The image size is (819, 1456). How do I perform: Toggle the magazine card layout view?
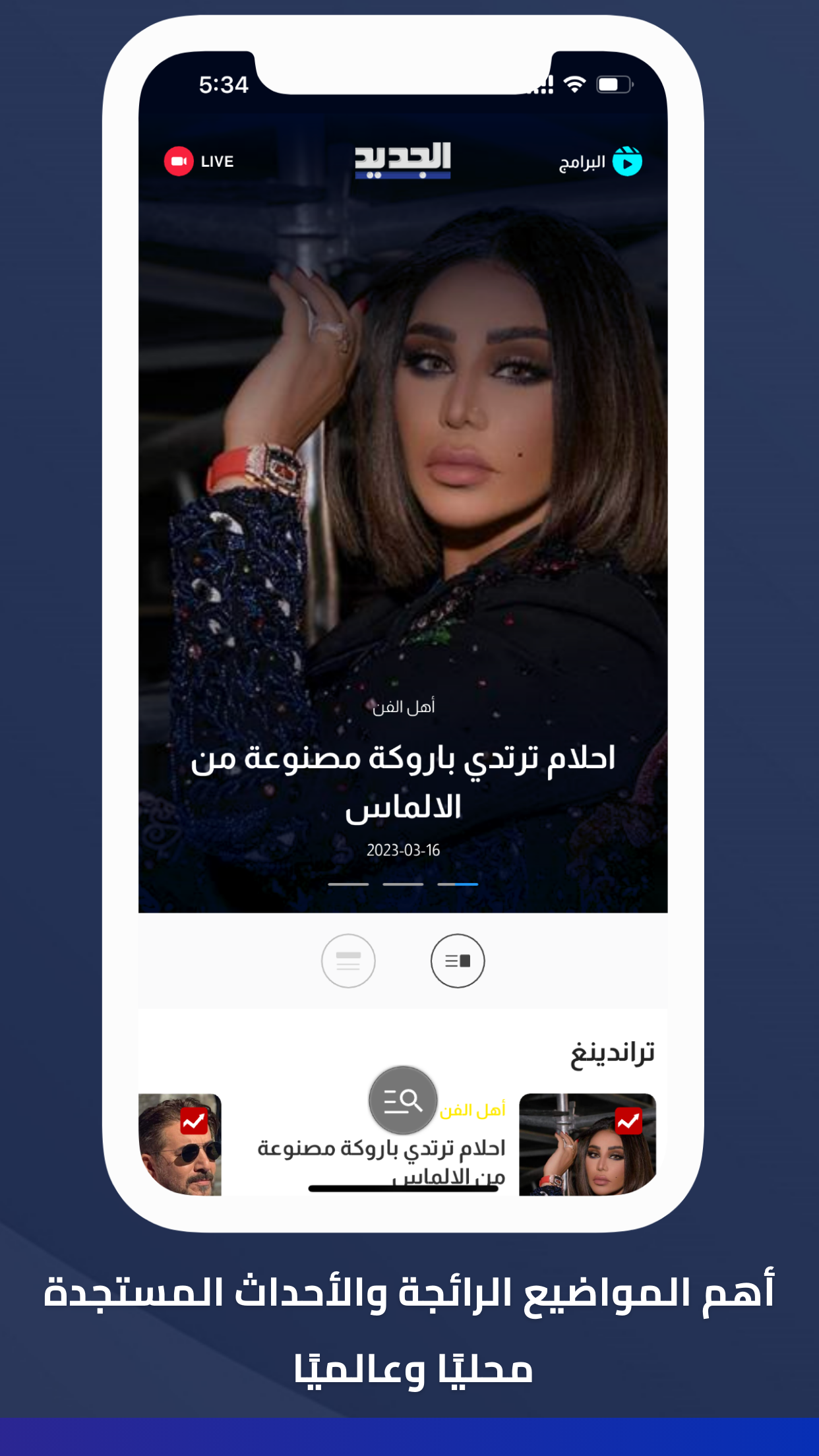coord(458,961)
